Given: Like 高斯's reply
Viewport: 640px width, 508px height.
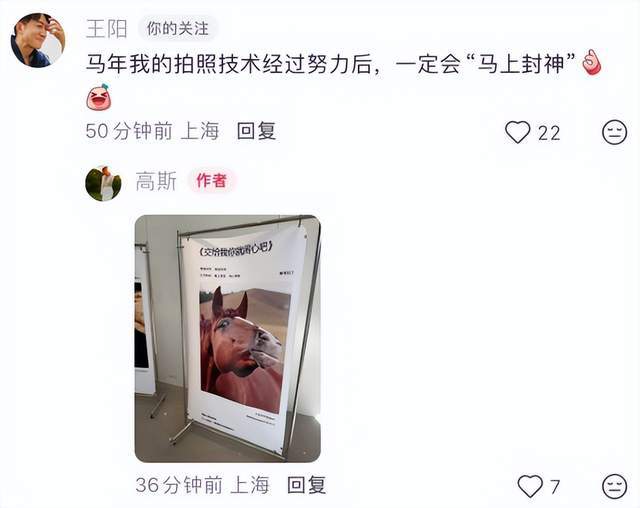Looking at the screenshot, I should (530, 487).
